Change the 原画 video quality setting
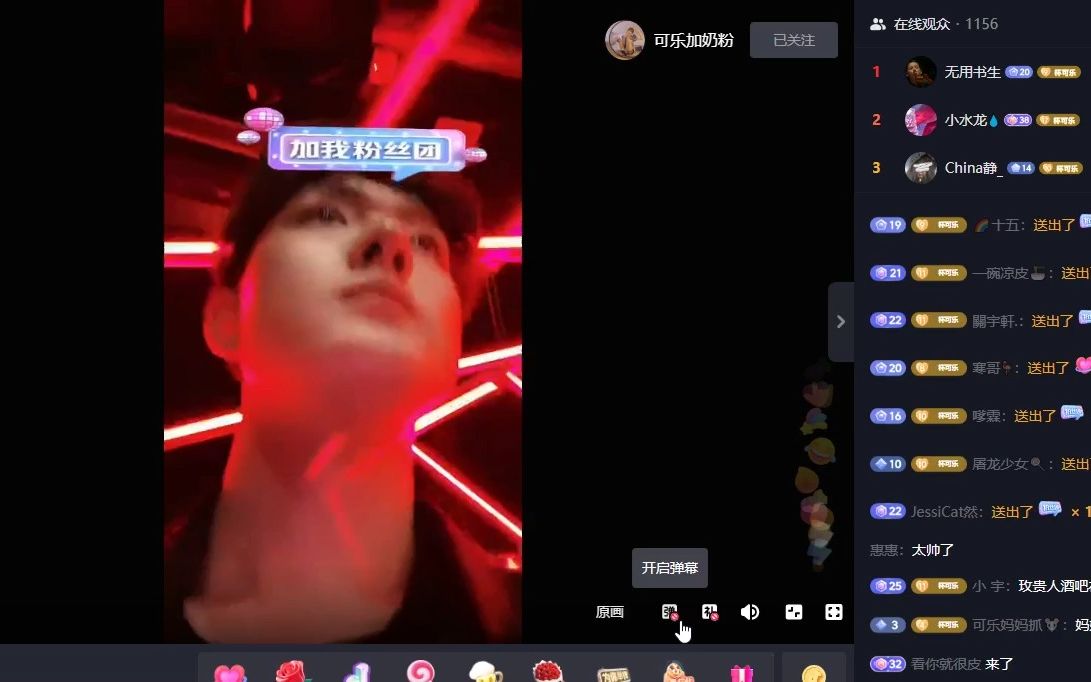Image resolution: width=1091 pixels, height=682 pixels. click(x=609, y=612)
